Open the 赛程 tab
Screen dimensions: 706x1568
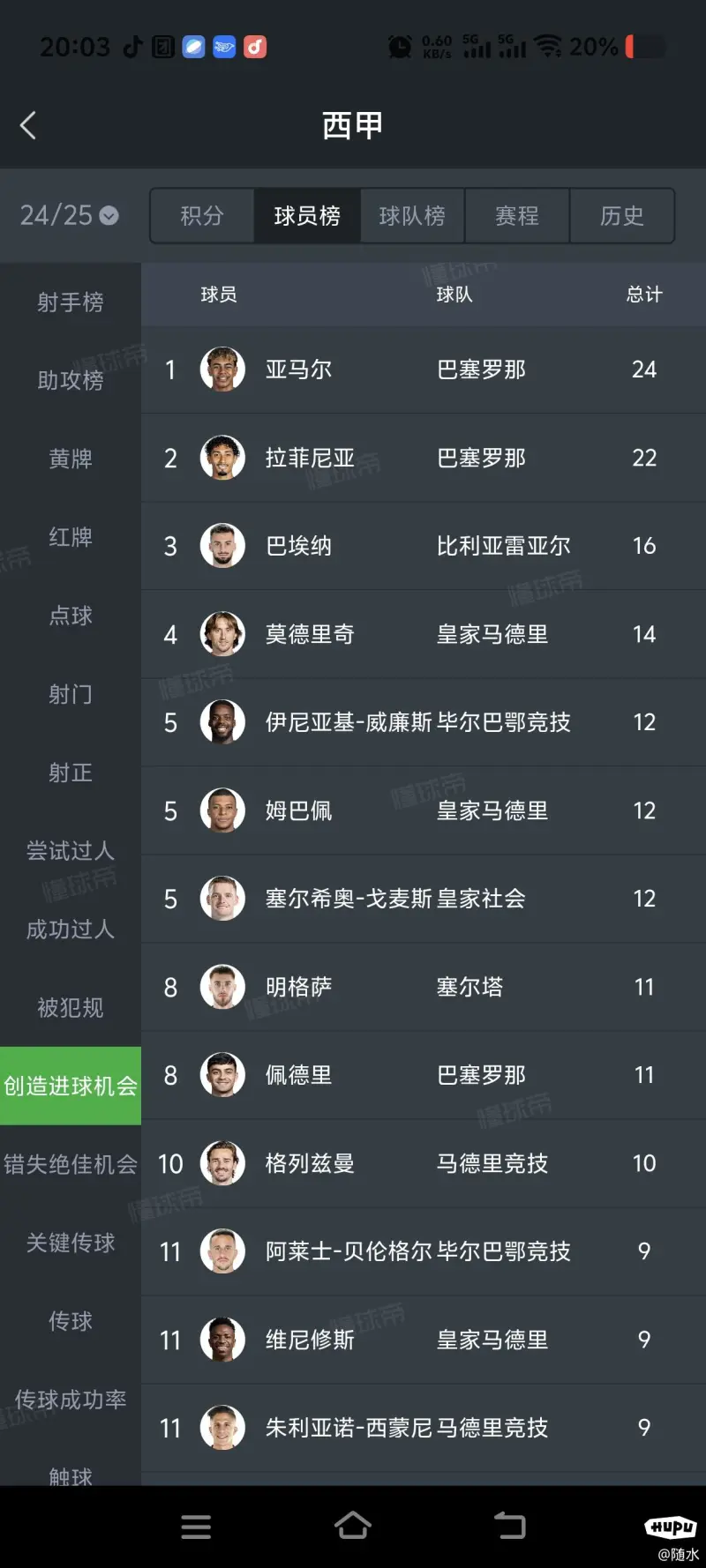pos(517,215)
